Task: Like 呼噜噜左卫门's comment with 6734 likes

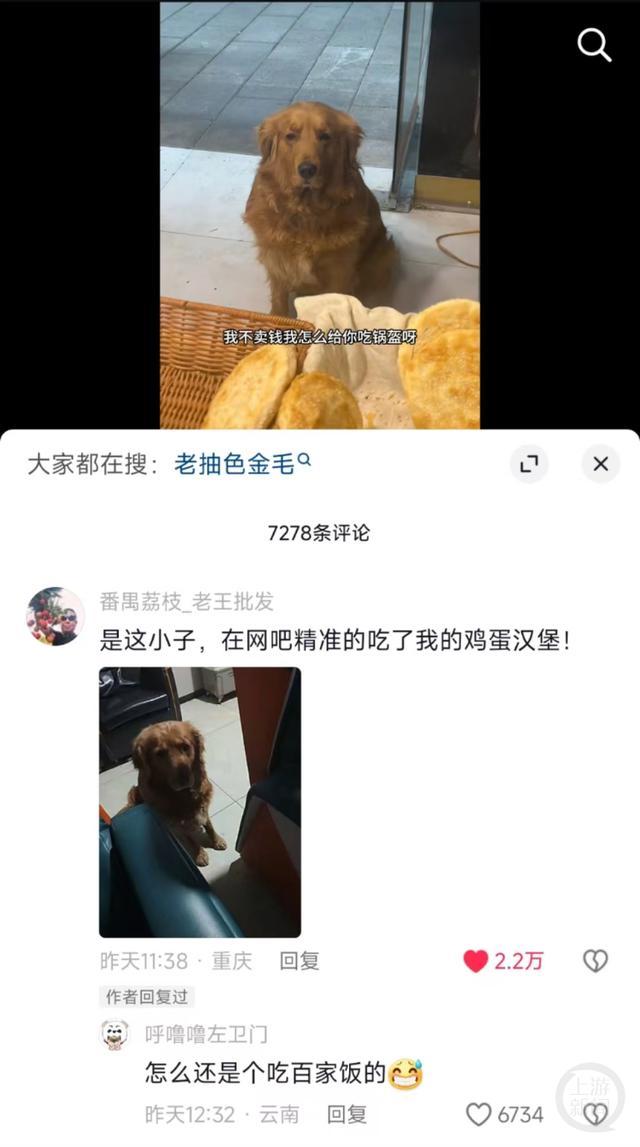Action: point(480,1114)
